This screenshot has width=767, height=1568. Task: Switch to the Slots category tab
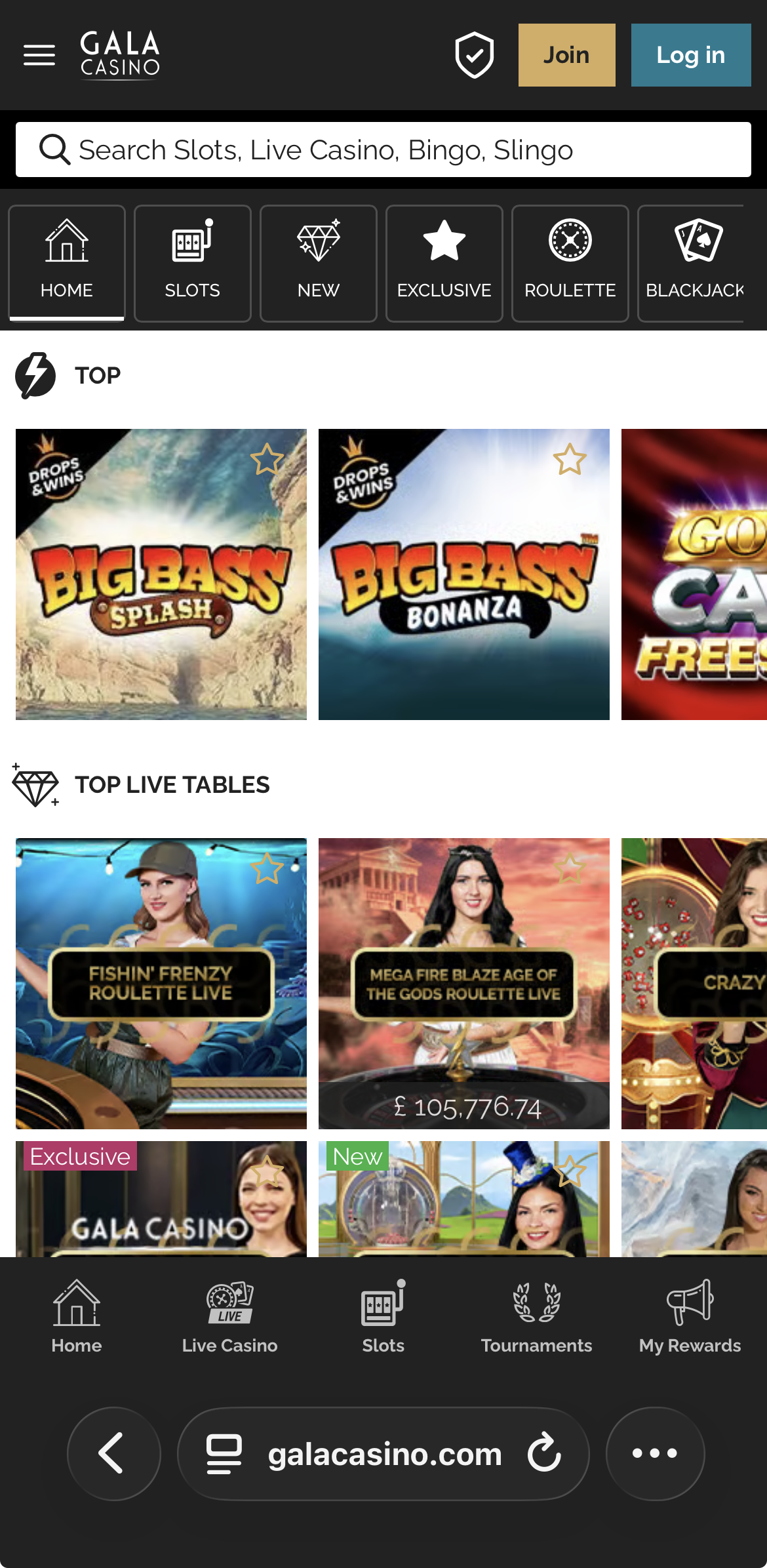(x=192, y=264)
